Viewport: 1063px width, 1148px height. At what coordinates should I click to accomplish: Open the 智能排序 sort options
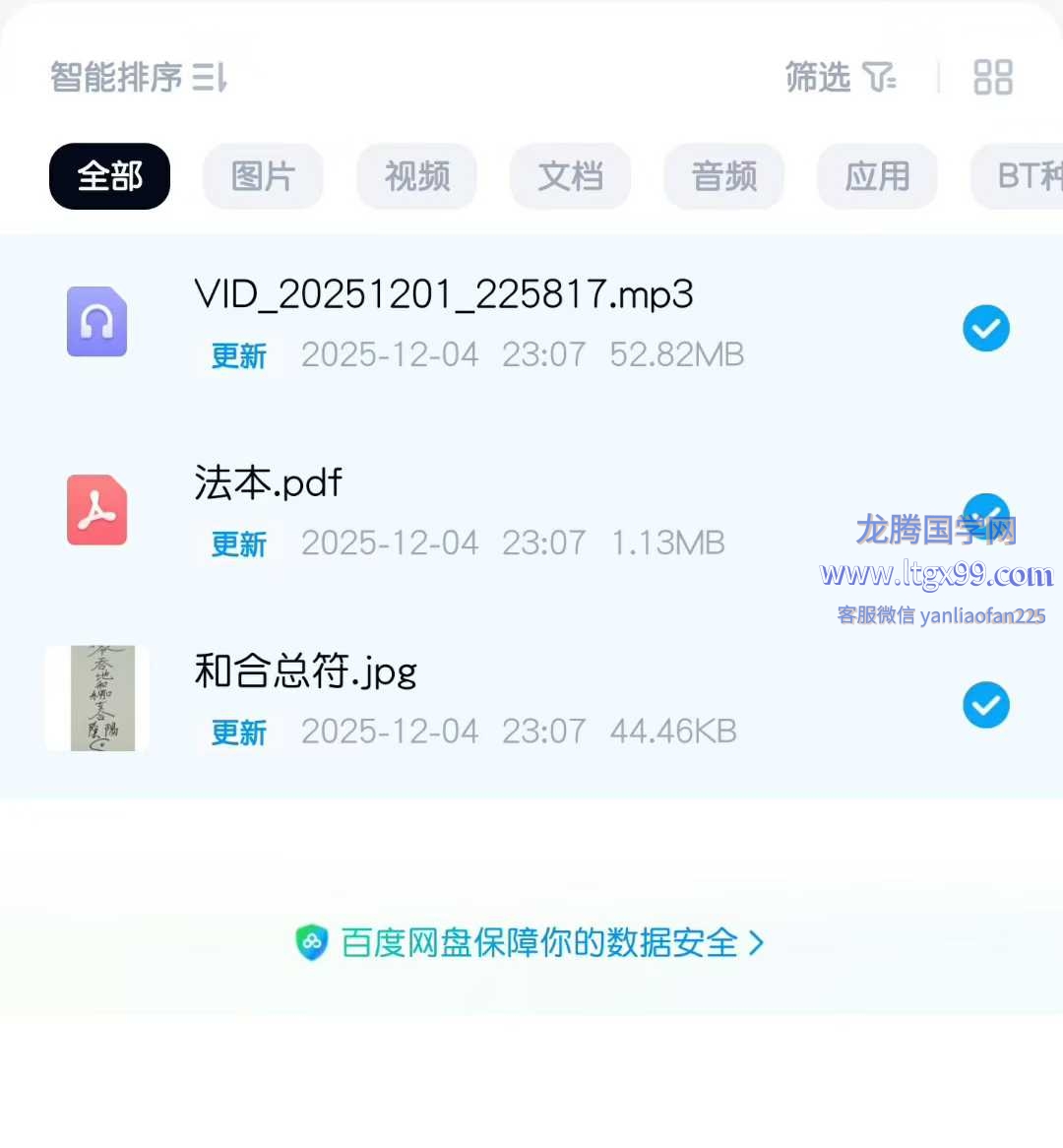[138, 77]
